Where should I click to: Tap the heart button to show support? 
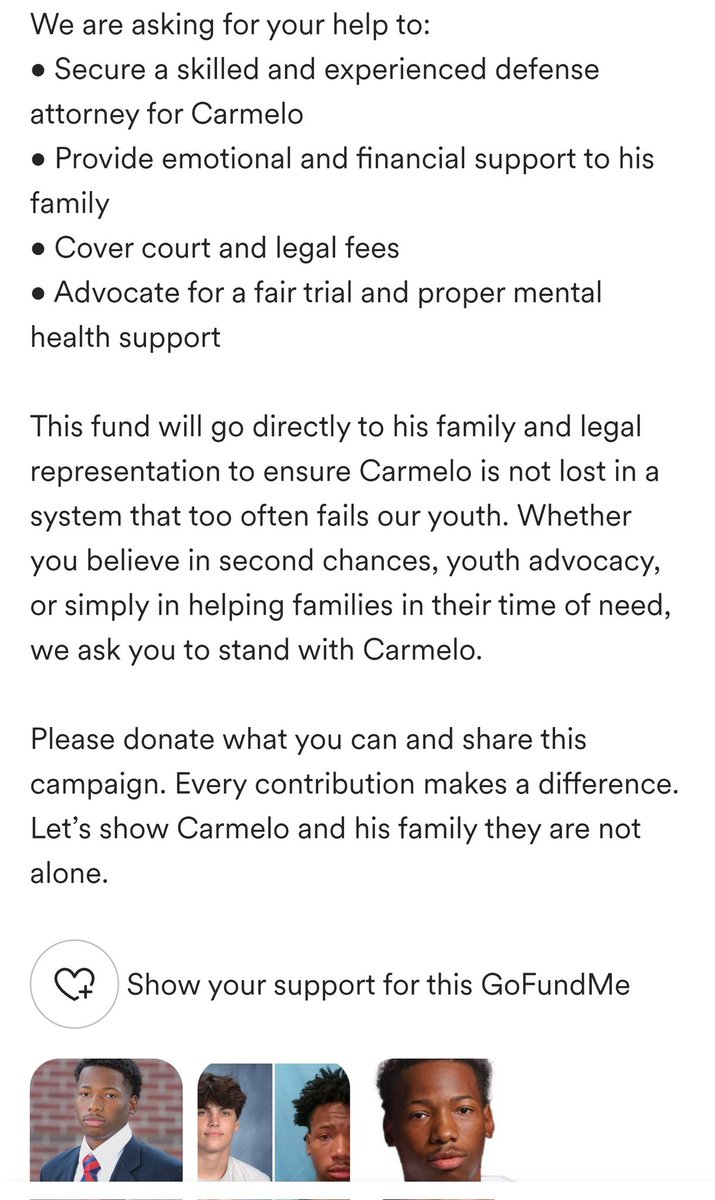click(x=73, y=985)
